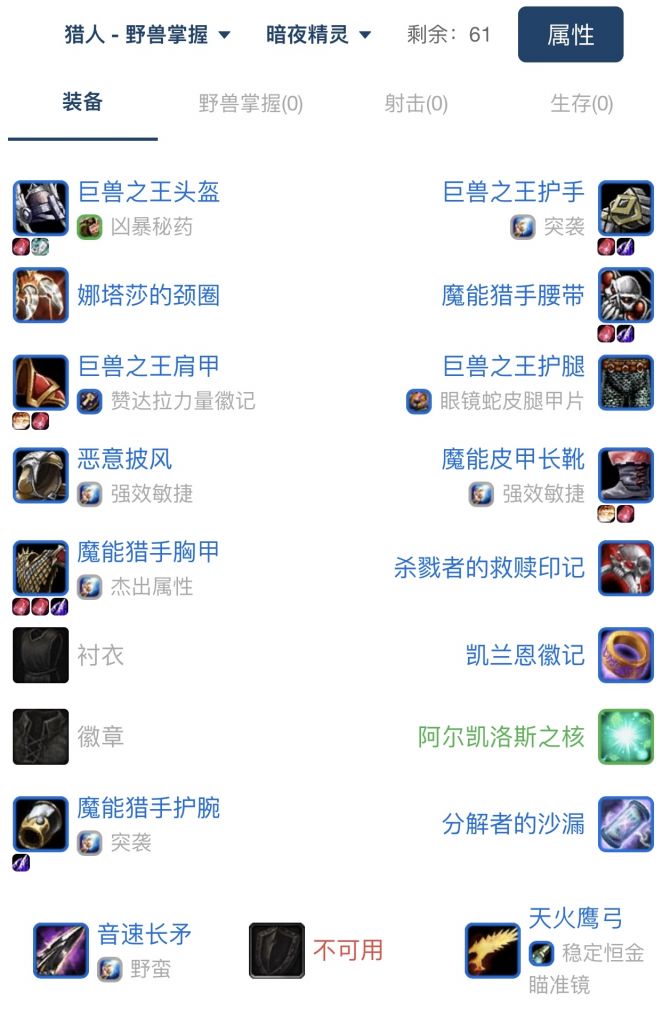Open the 巨兽之王头盔 item
Image resolution: width=662 pixels, height=1024 pixels.
pyautogui.click(x=148, y=192)
